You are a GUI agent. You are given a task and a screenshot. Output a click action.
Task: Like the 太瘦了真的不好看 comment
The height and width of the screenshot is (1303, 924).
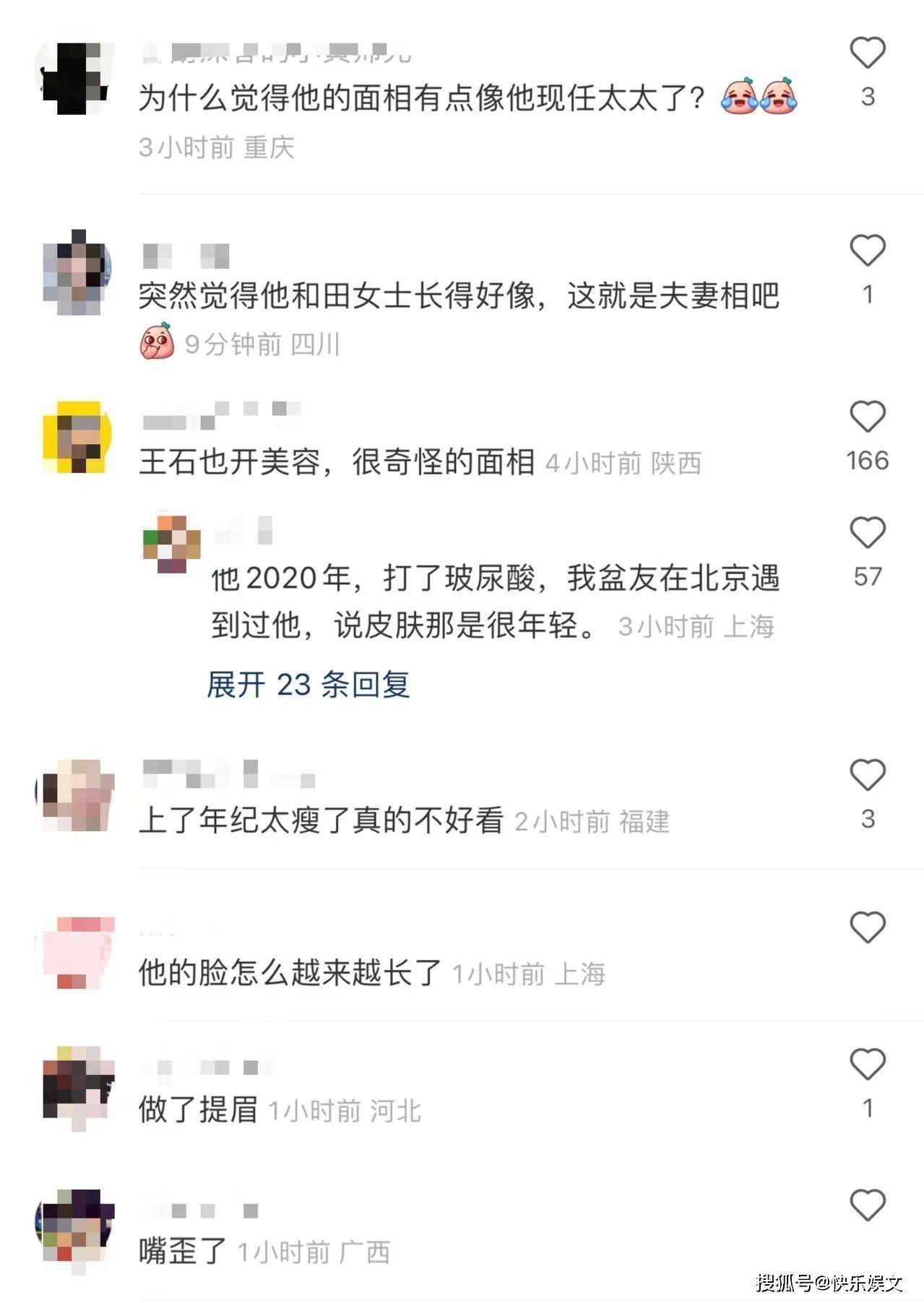(x=867, y=775)
